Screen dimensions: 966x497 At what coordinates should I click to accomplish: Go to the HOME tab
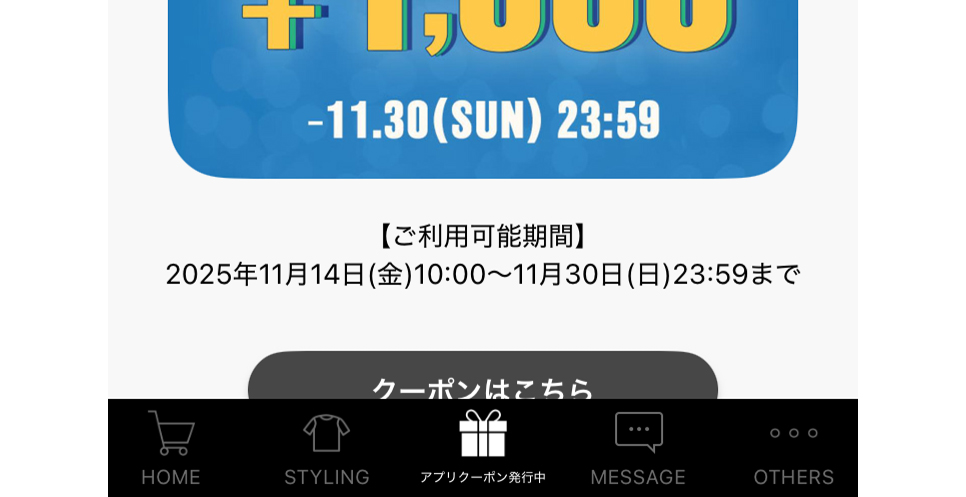(171, 448)
